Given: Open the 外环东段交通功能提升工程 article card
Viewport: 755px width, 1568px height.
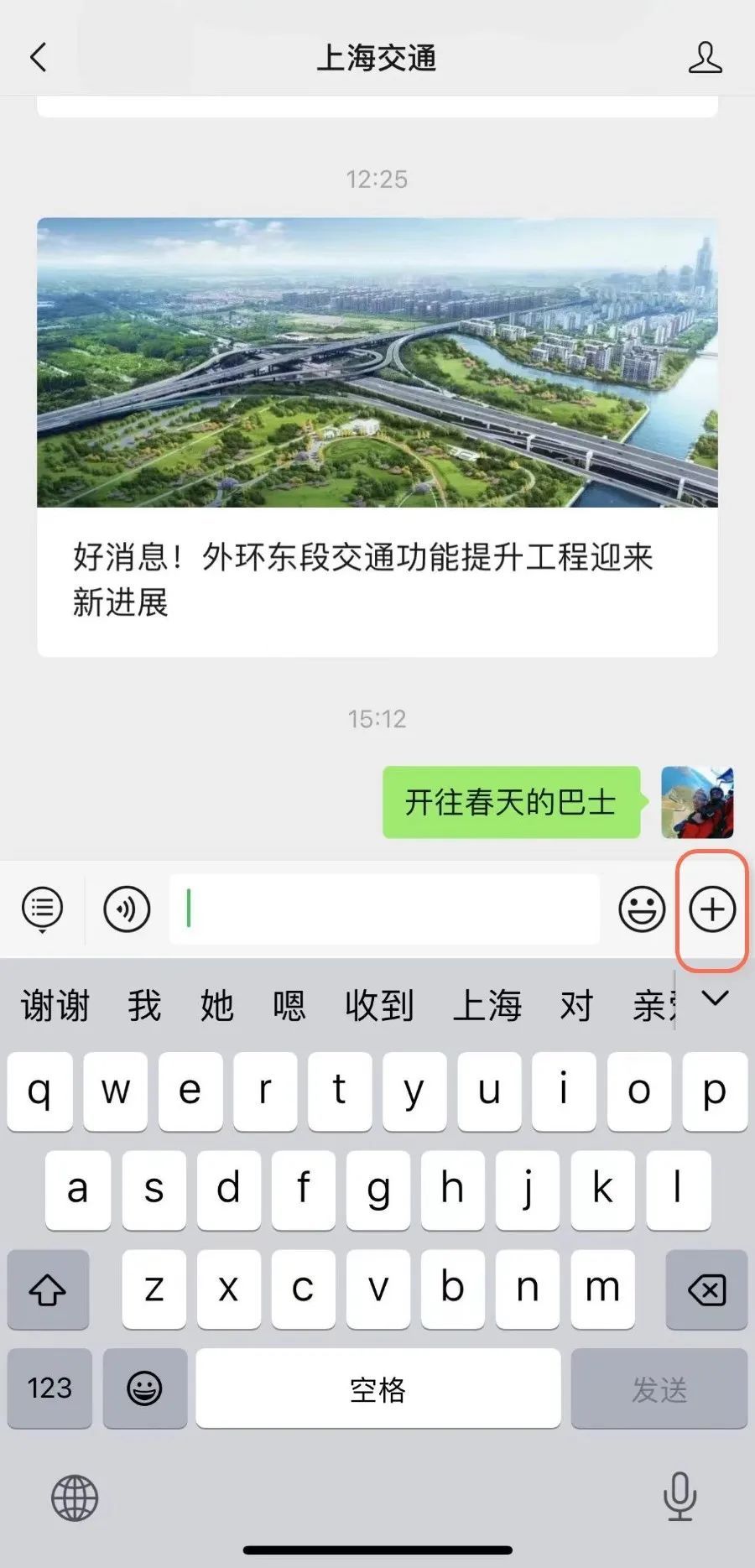Looking at the screenshot, I should pyautogui.click(x=377, y=436).
